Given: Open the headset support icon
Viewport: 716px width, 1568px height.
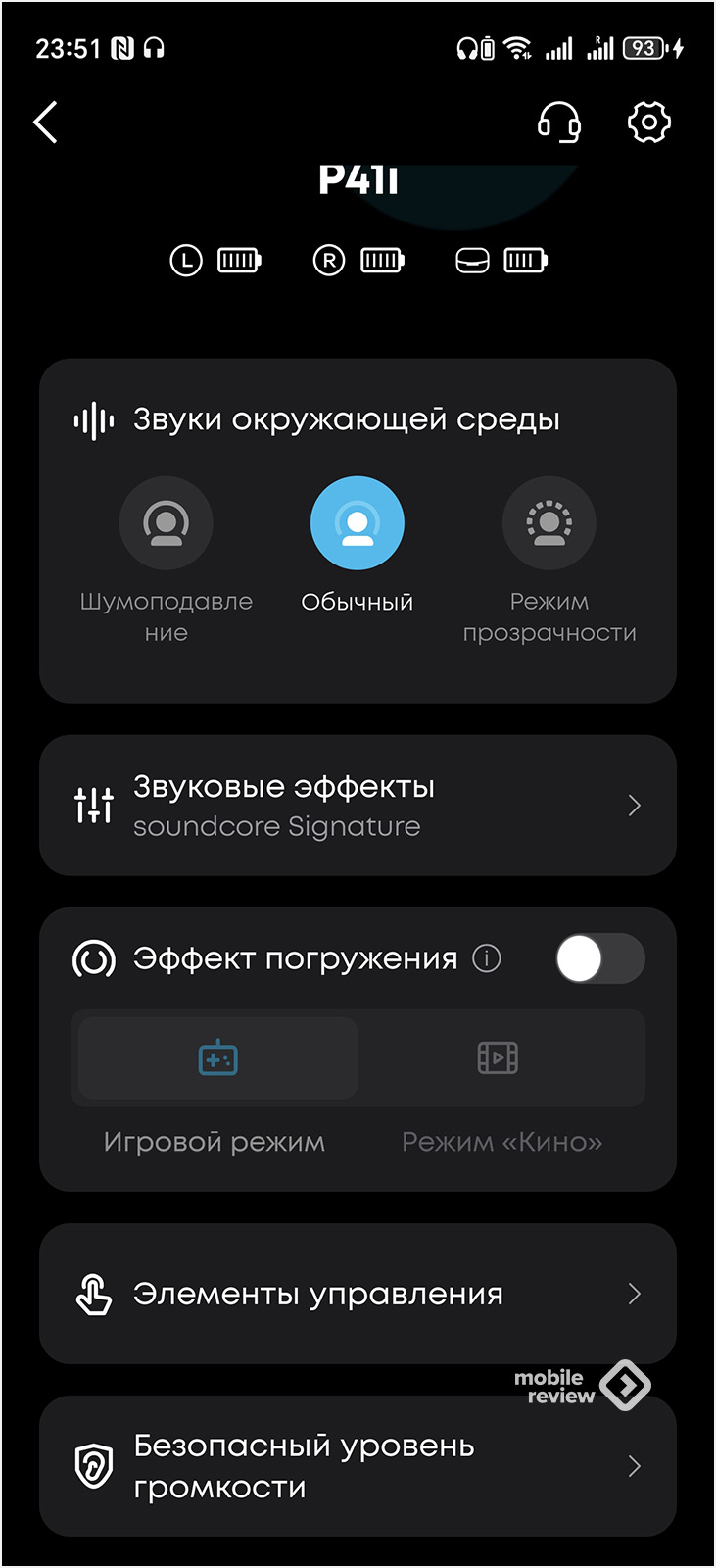Looking at the screenshot, I should [x=558, y=122].
